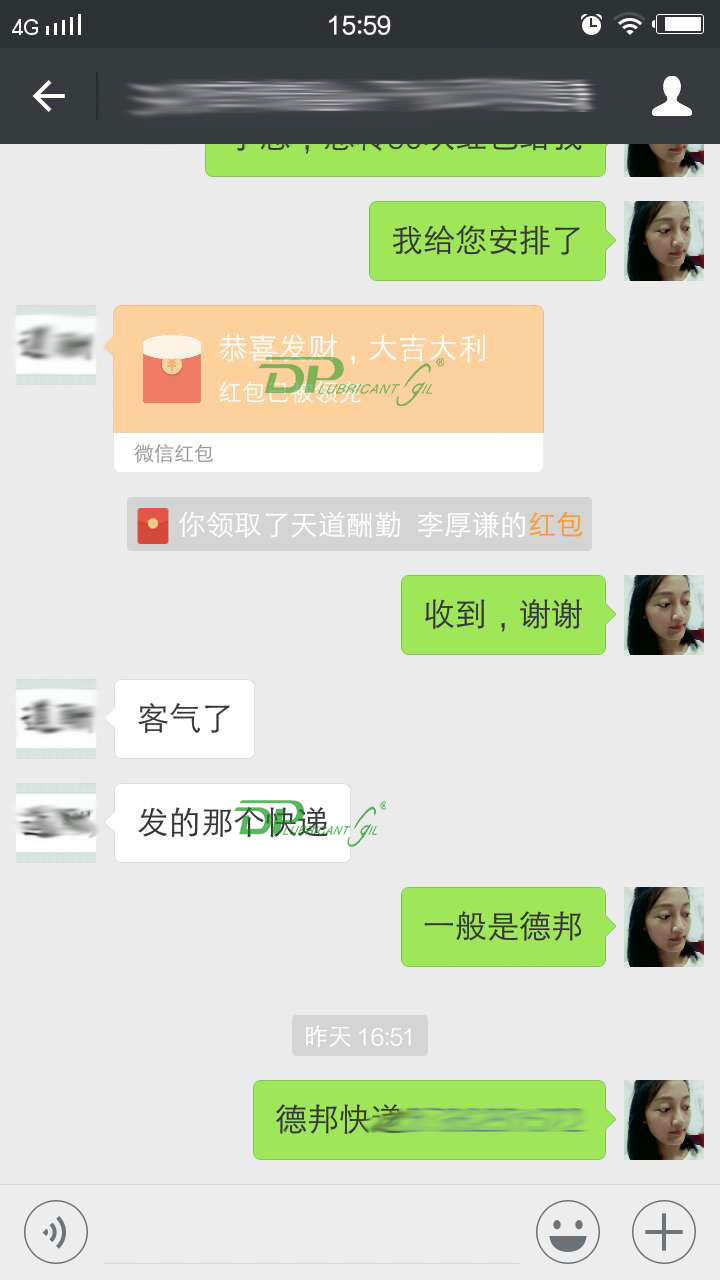Open the plus attachments menu
Image resolution: width=720 pixels, height=1280 pixels.
tap(664, 1232)
